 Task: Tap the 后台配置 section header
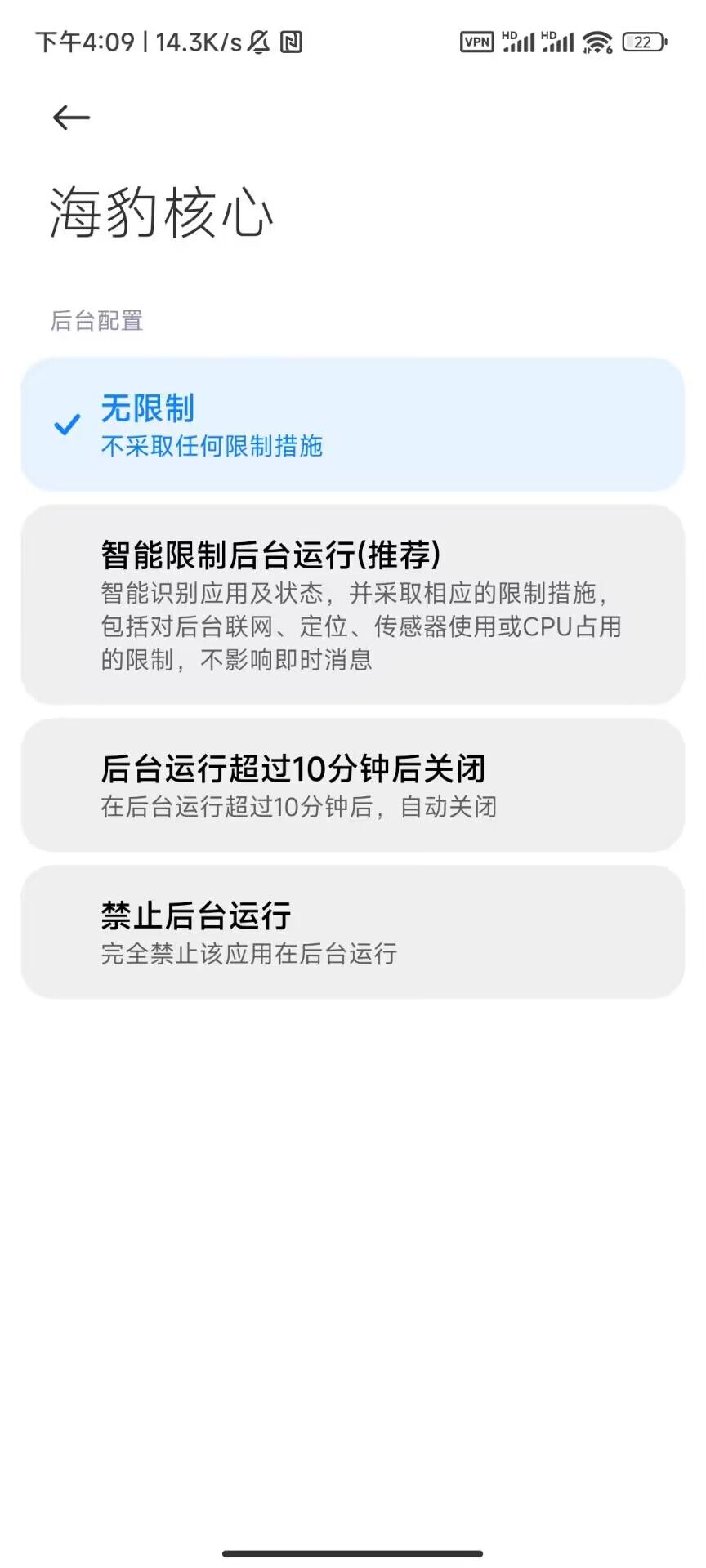coord(96,320)
